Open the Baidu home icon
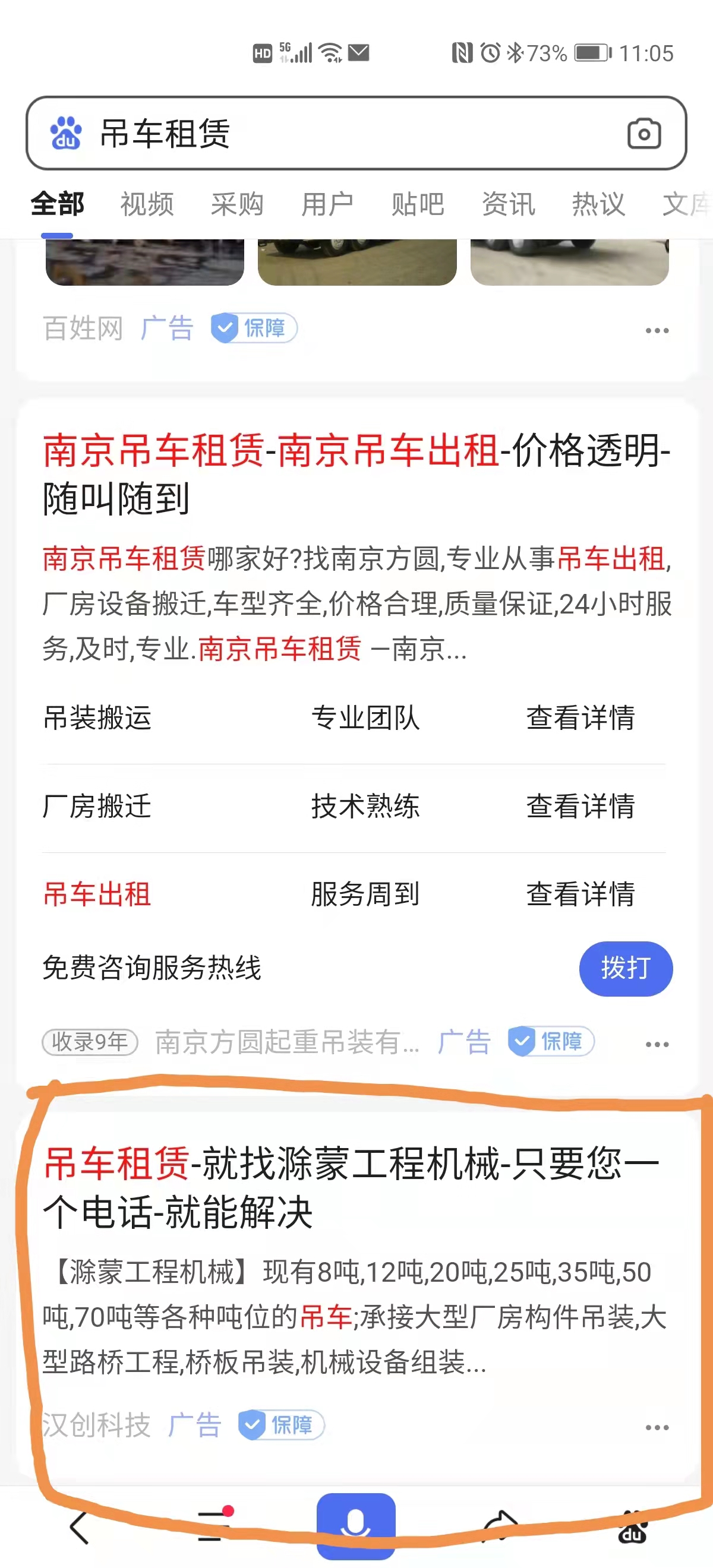The width and height of the screenshot is (713, 1568). pos(633,1528)
